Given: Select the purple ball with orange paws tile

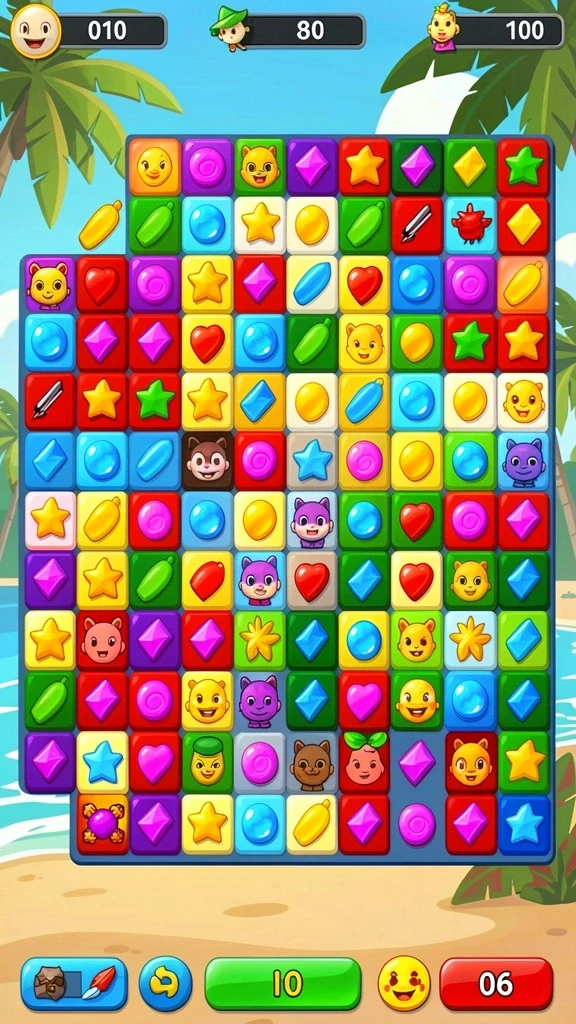Looking at the screenshot, I should [103, 824].
